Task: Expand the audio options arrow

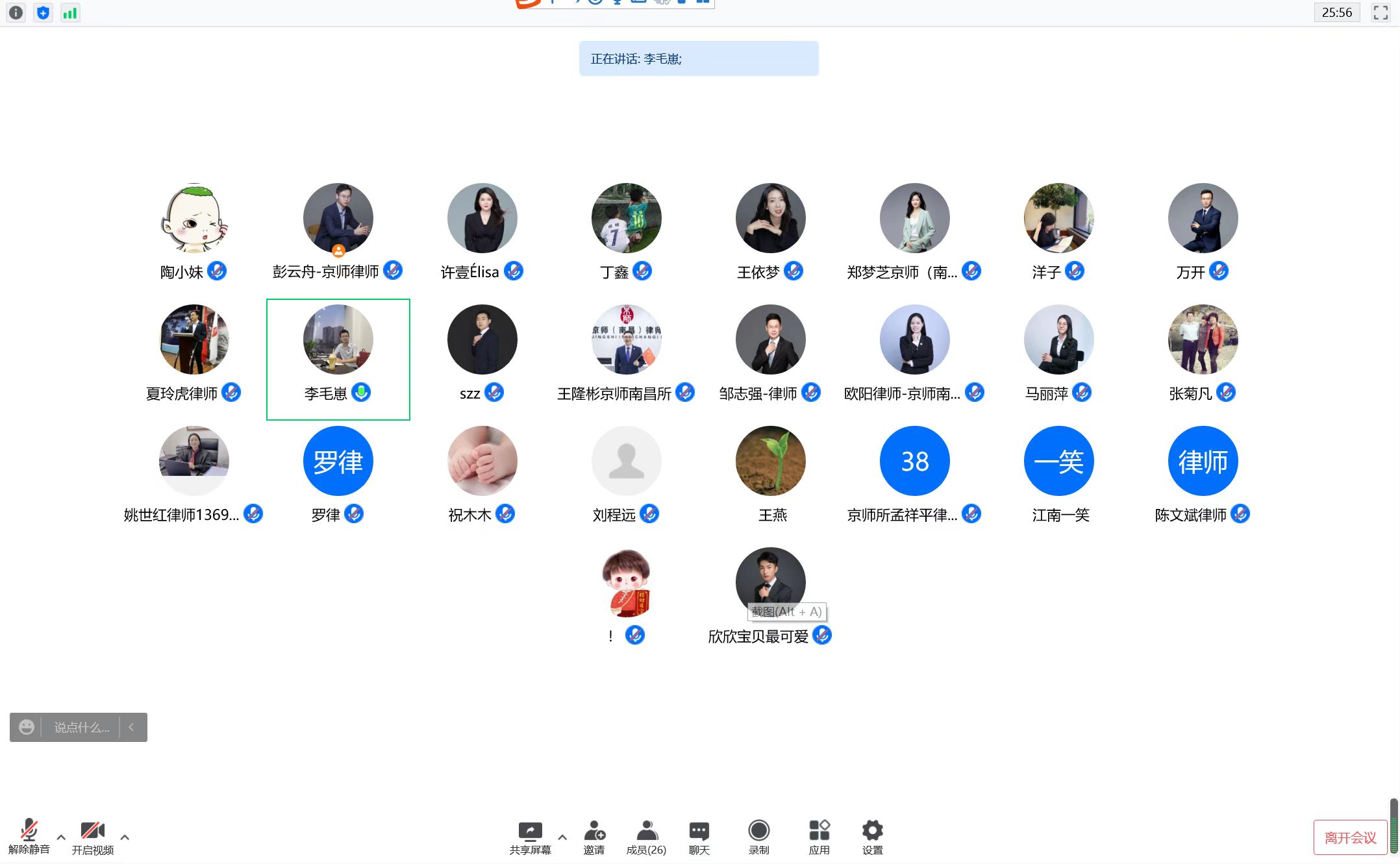Action: click(61, 837)
